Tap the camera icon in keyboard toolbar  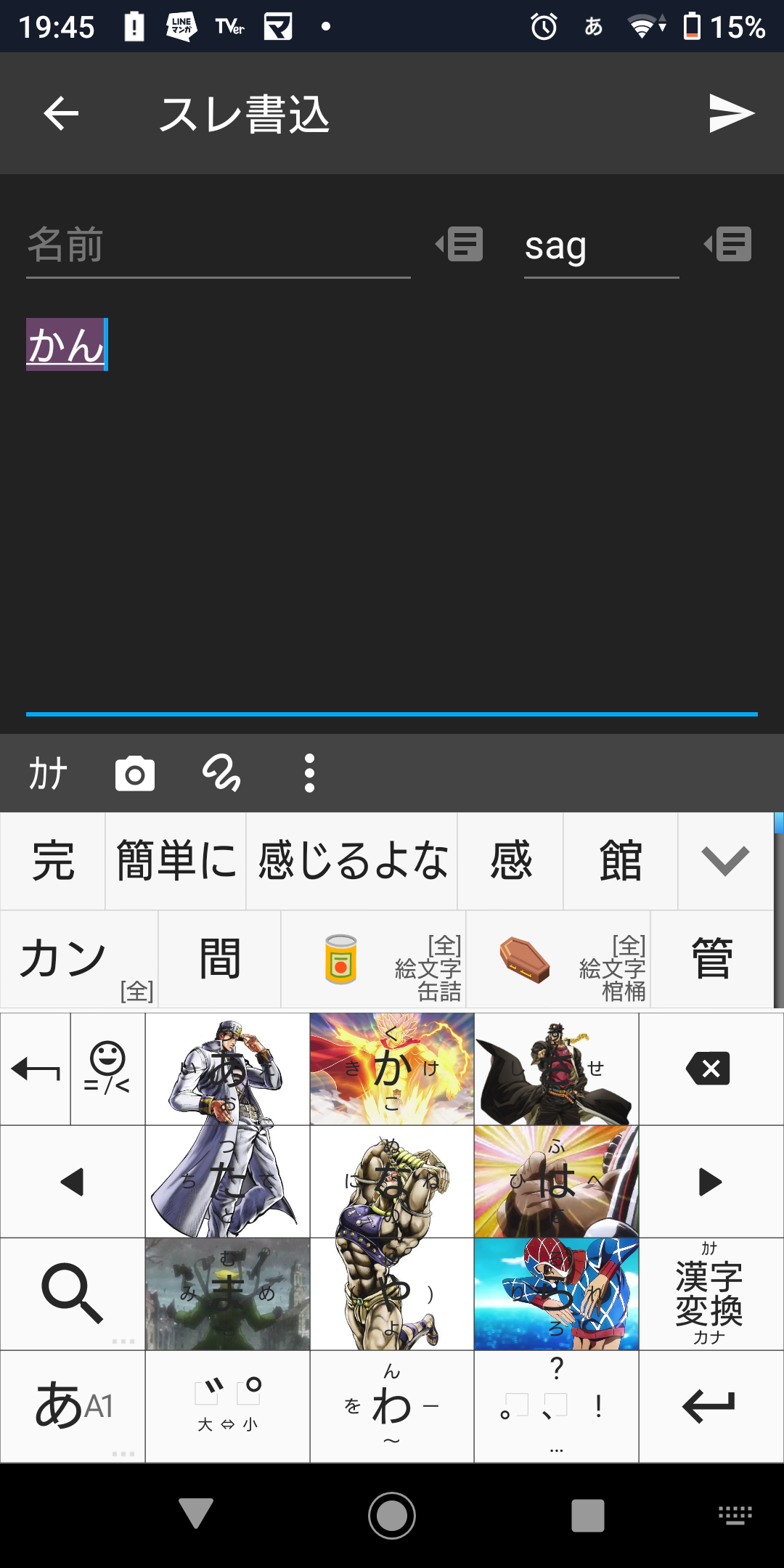click(x=135, y=773)
